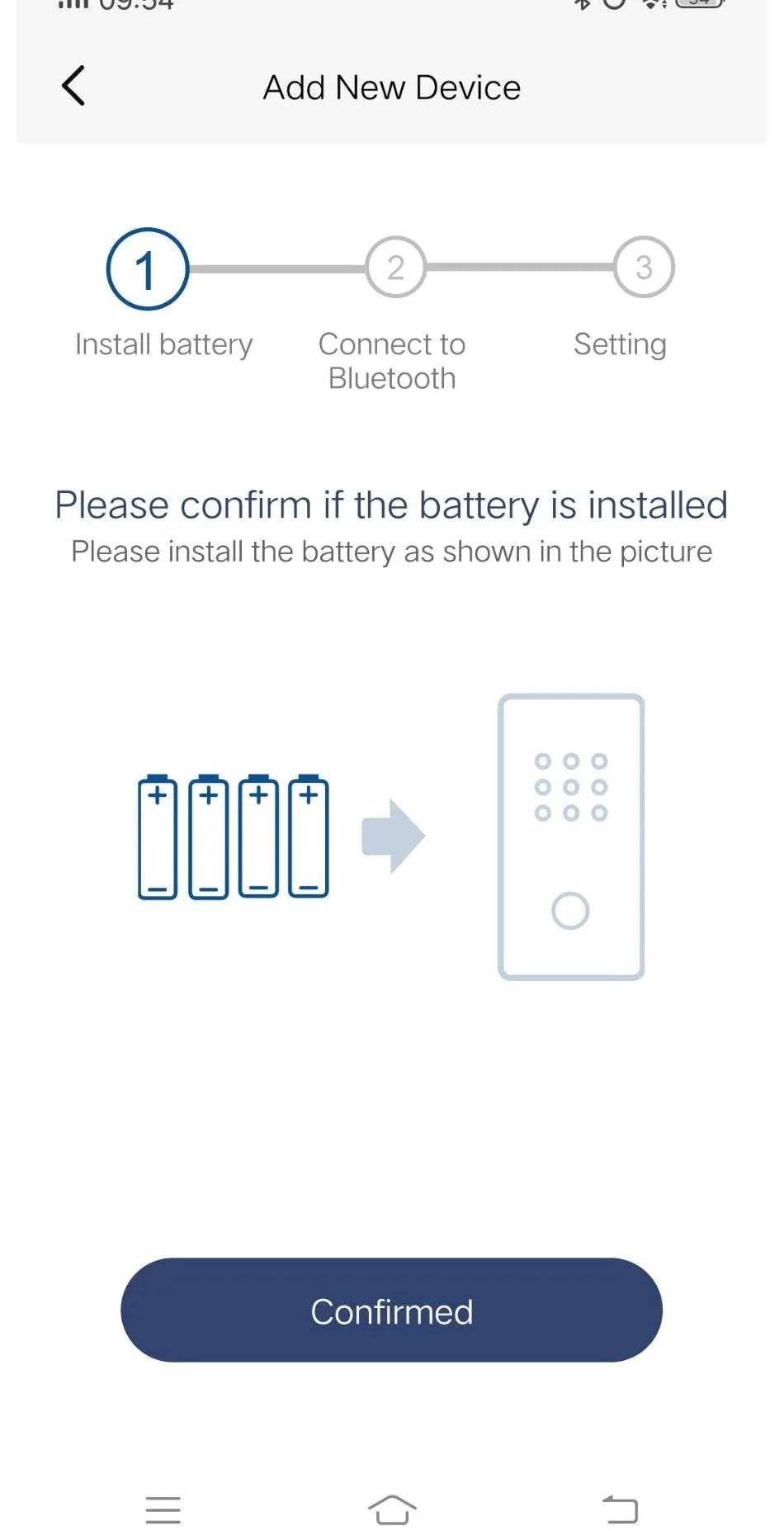Image resolution: width=784 pixels, height=1531 pixels.
Task: Tap the Confirmed button
Action: coord(391,1311)
